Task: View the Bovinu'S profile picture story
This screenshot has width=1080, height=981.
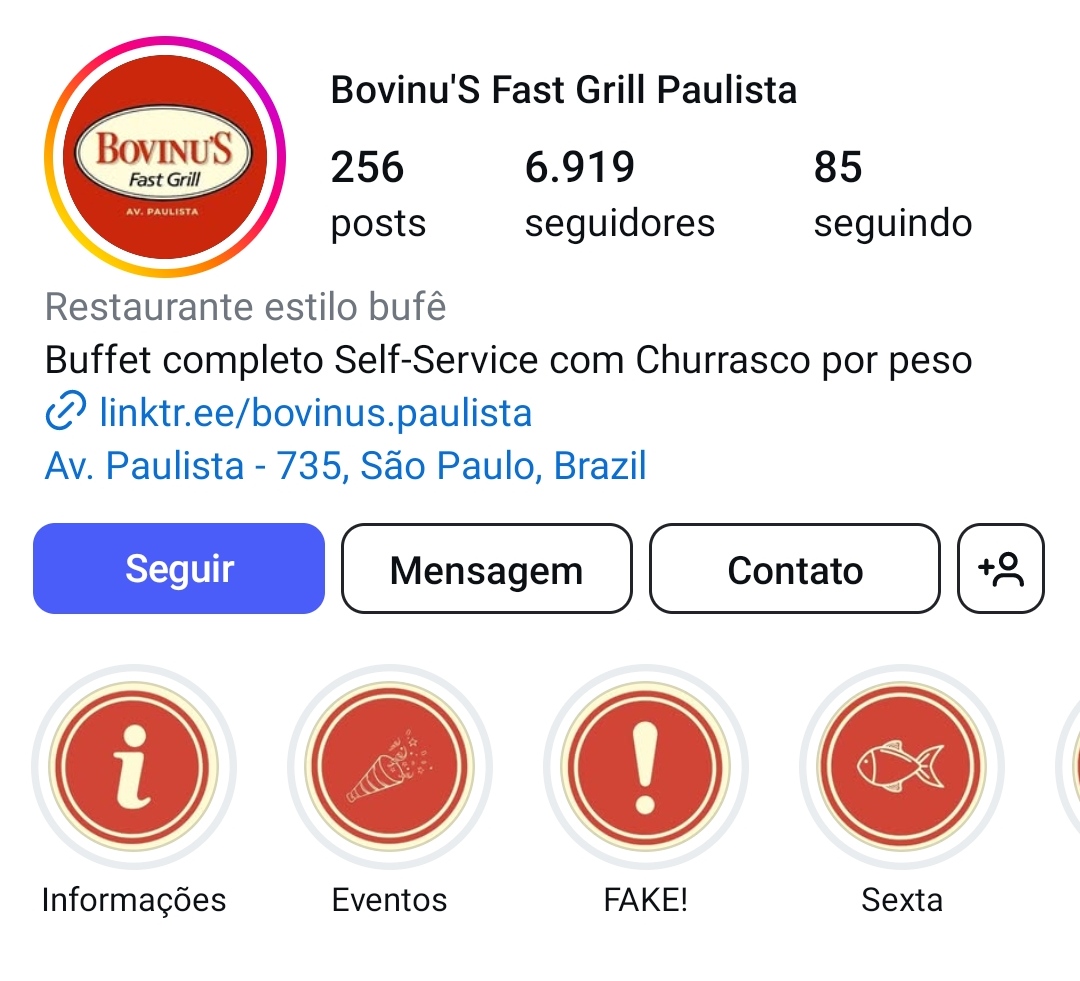Action: (165, 157)
